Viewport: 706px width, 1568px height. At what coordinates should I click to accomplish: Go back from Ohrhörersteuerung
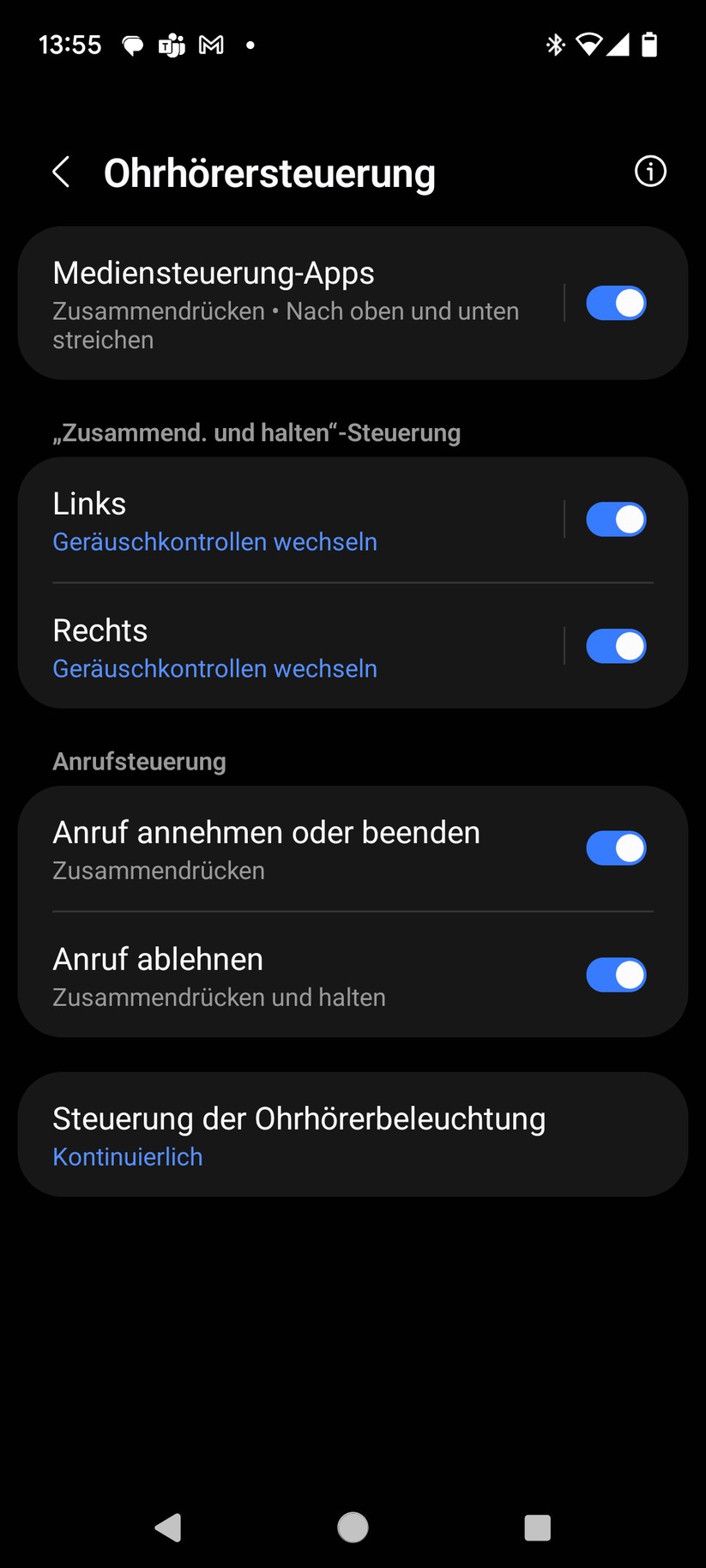pyautogui.click(x=61, y=172)
